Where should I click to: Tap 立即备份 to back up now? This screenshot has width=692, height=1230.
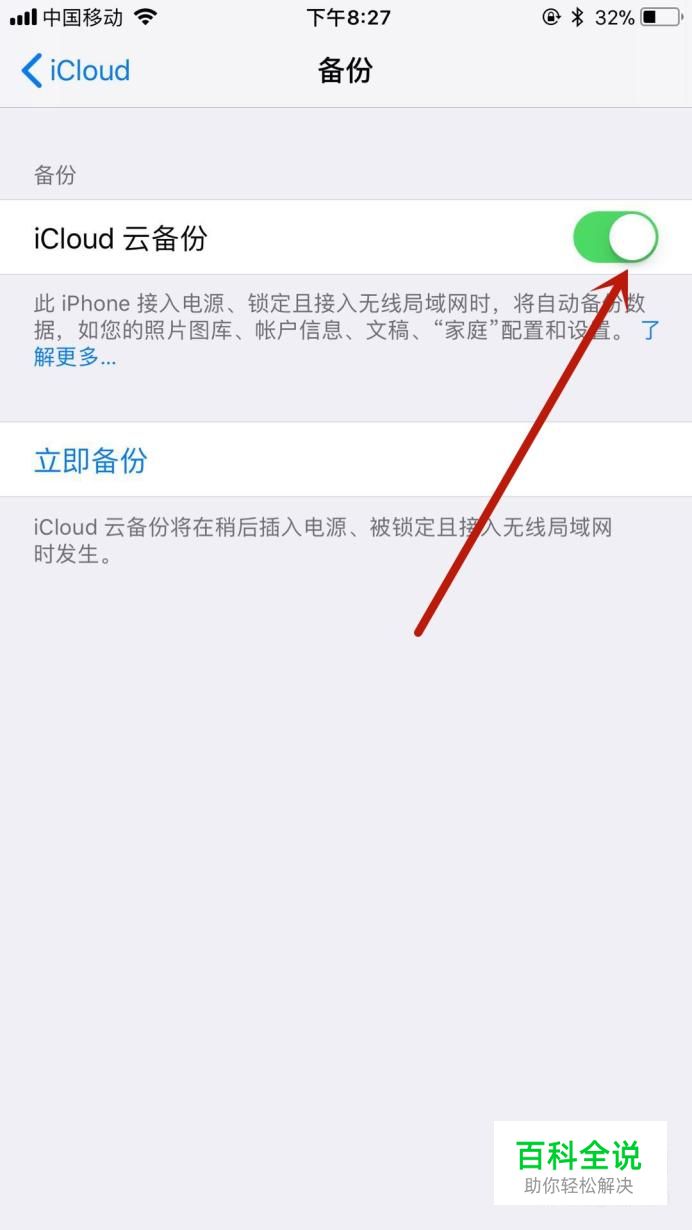346,460
